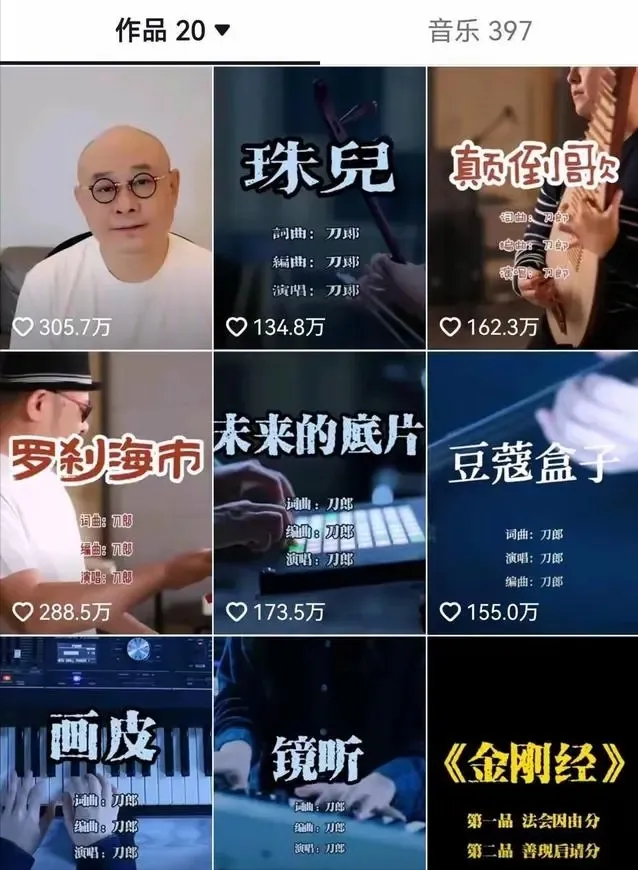This screenshot has height=870, width=638.
Task: Watch the 罗刹海市 video
Action: pyautogui.click(x=106, y=493)
